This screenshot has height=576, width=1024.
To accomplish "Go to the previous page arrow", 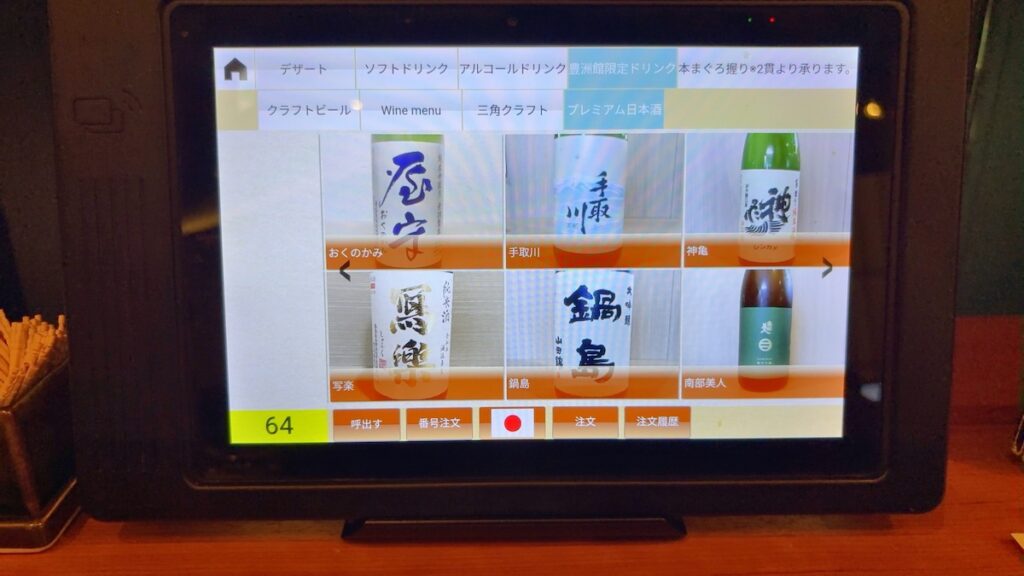I will [x=344, y=272].
